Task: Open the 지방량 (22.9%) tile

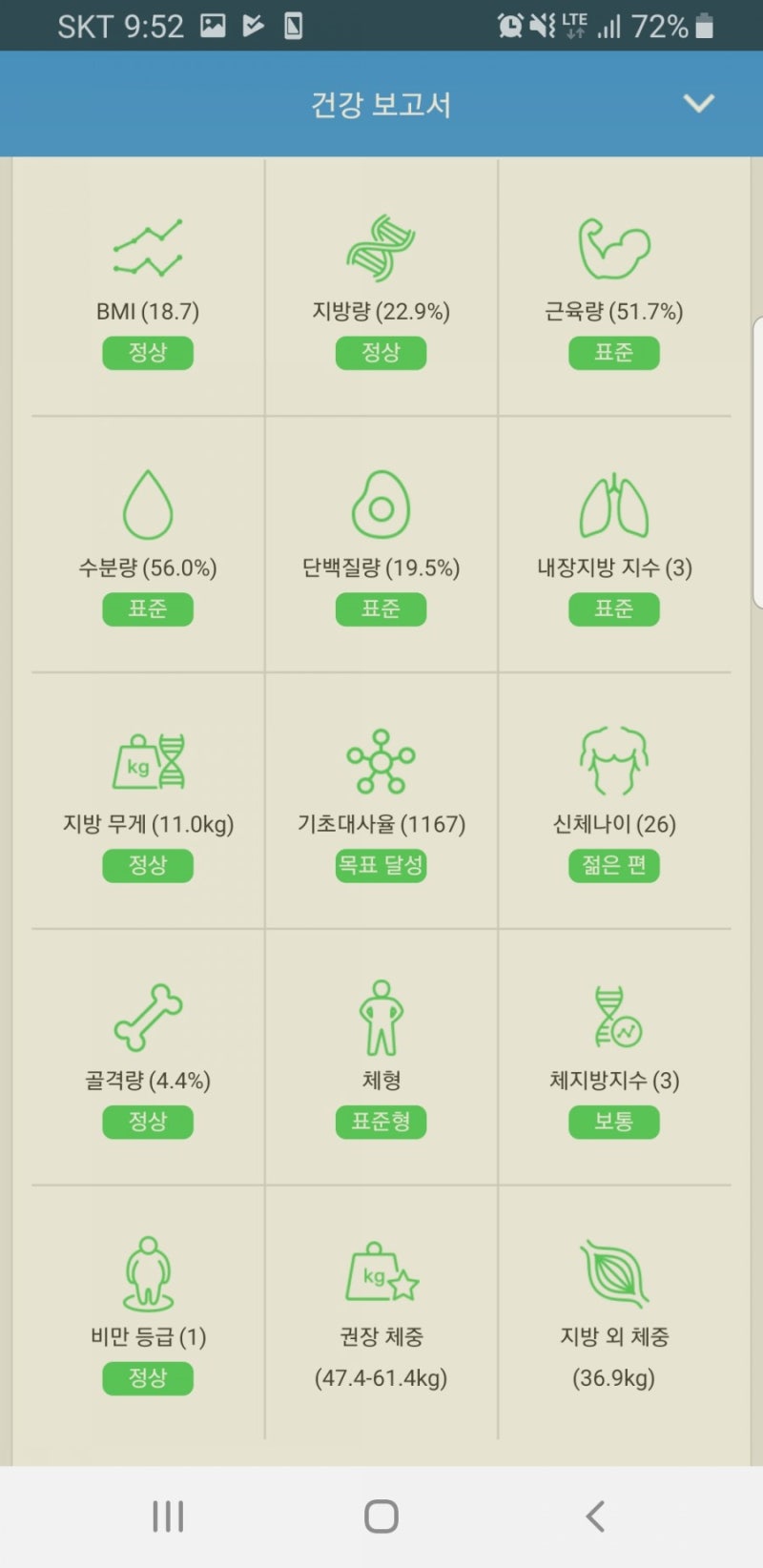Action: 381,288
